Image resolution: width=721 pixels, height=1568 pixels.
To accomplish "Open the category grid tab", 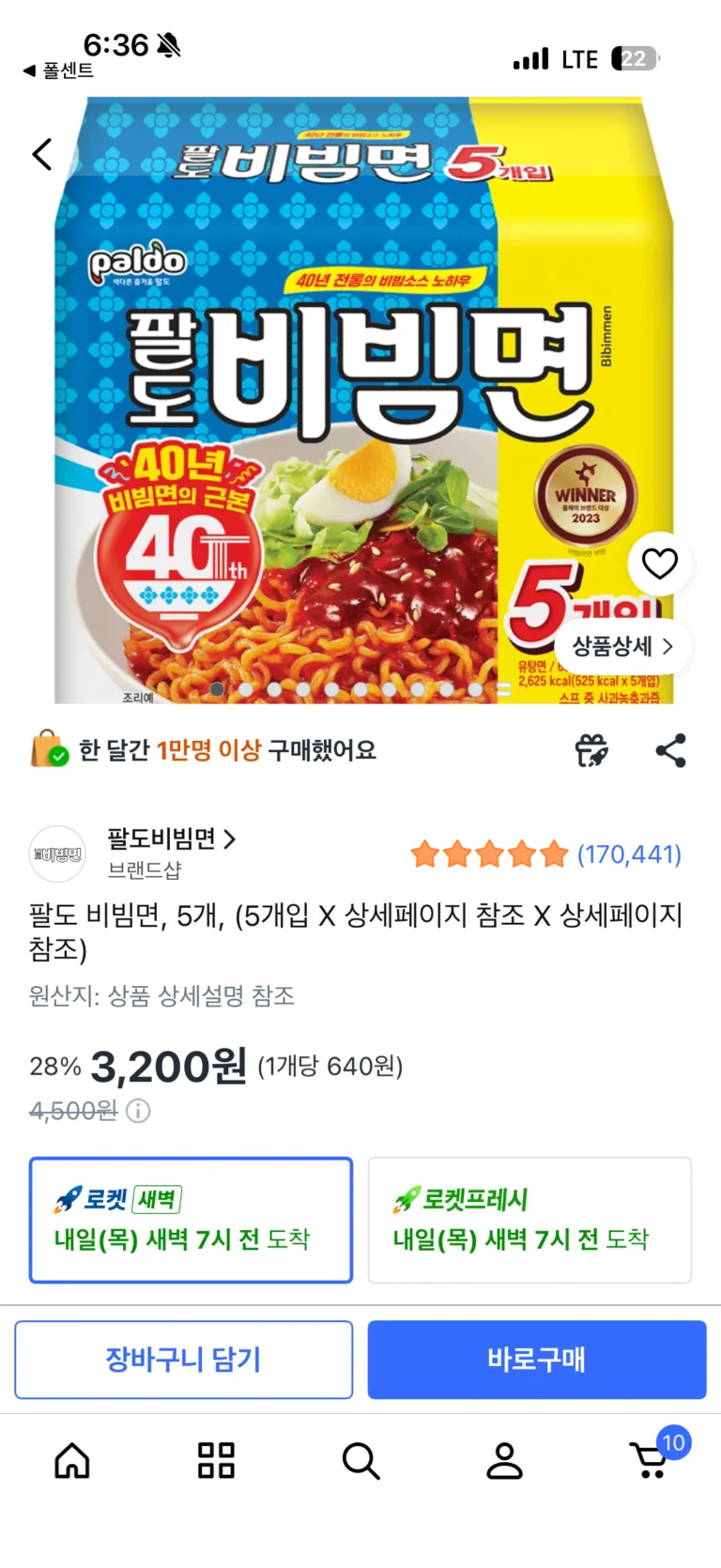I will (x=216, y=1461).
